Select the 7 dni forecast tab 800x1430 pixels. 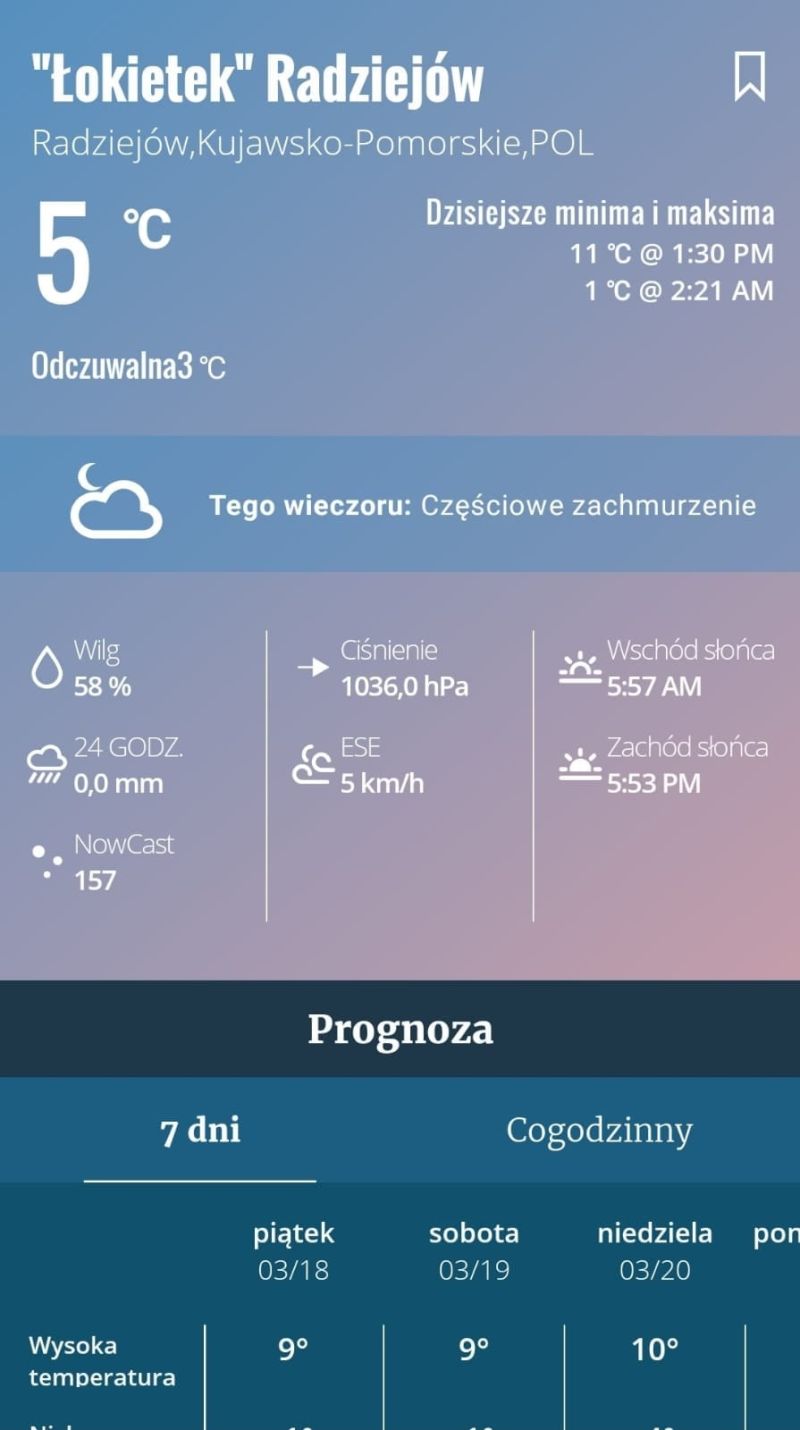pyautogui.click(x=200, y=1130)
